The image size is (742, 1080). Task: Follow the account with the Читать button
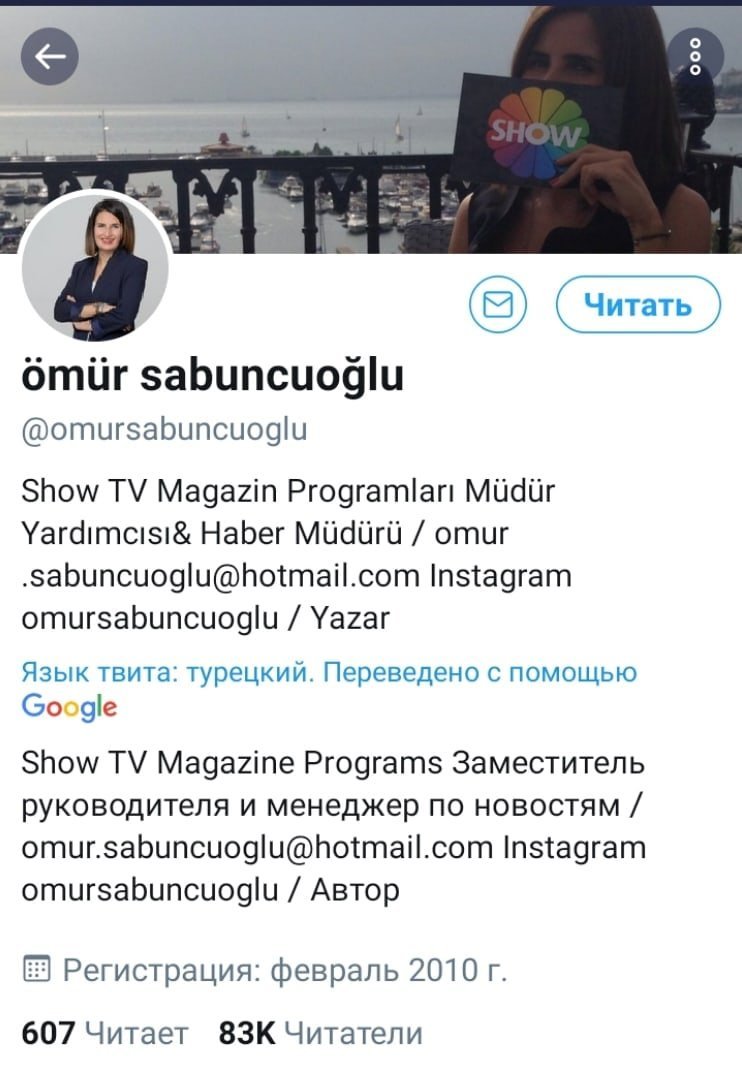coord(638,304)
